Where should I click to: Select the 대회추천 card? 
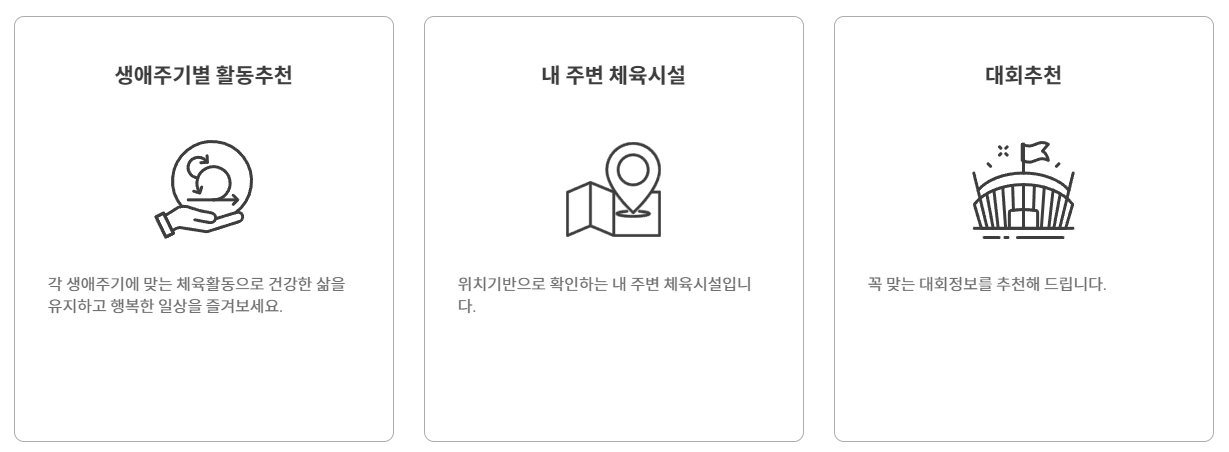click(x=1024, y=229)
